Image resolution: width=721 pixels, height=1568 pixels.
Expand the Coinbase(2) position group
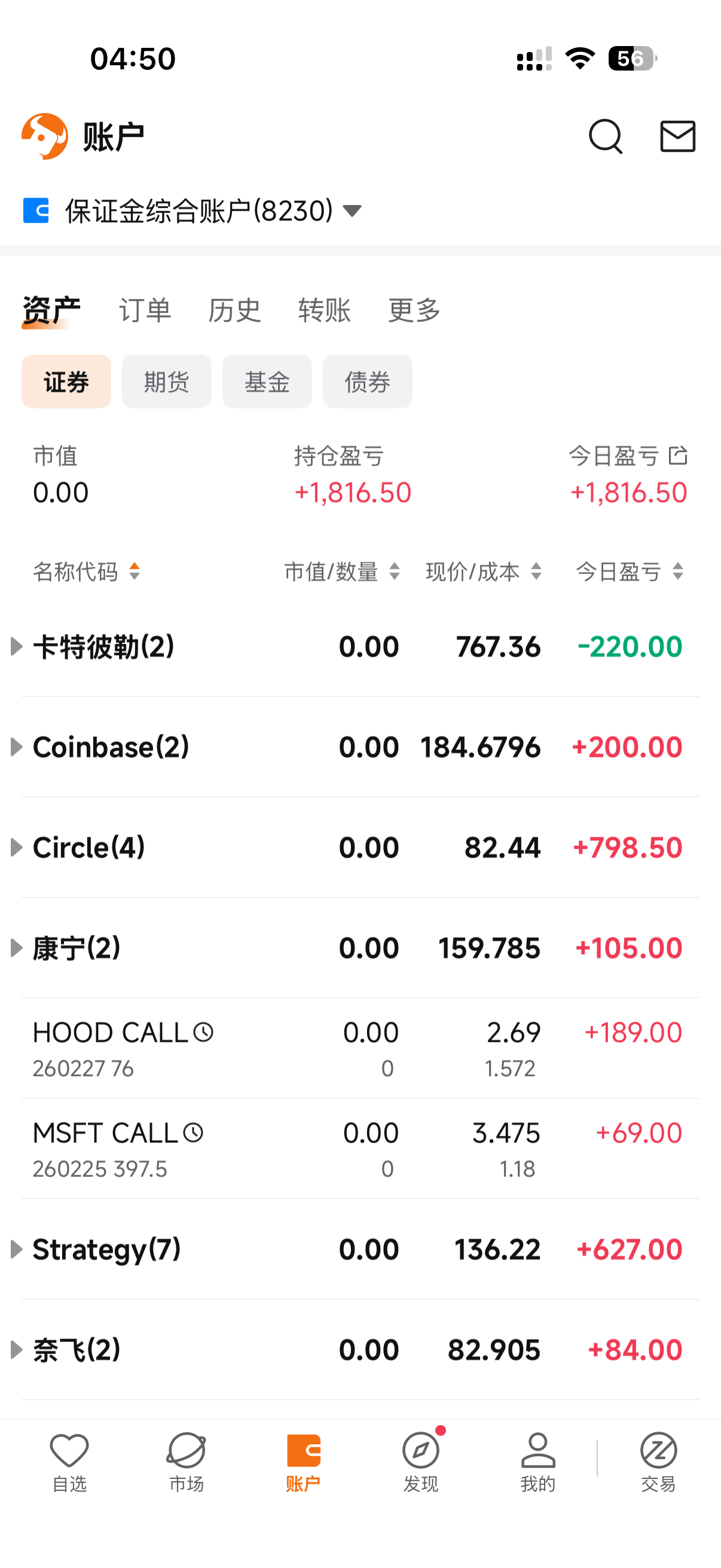point(17,747)
